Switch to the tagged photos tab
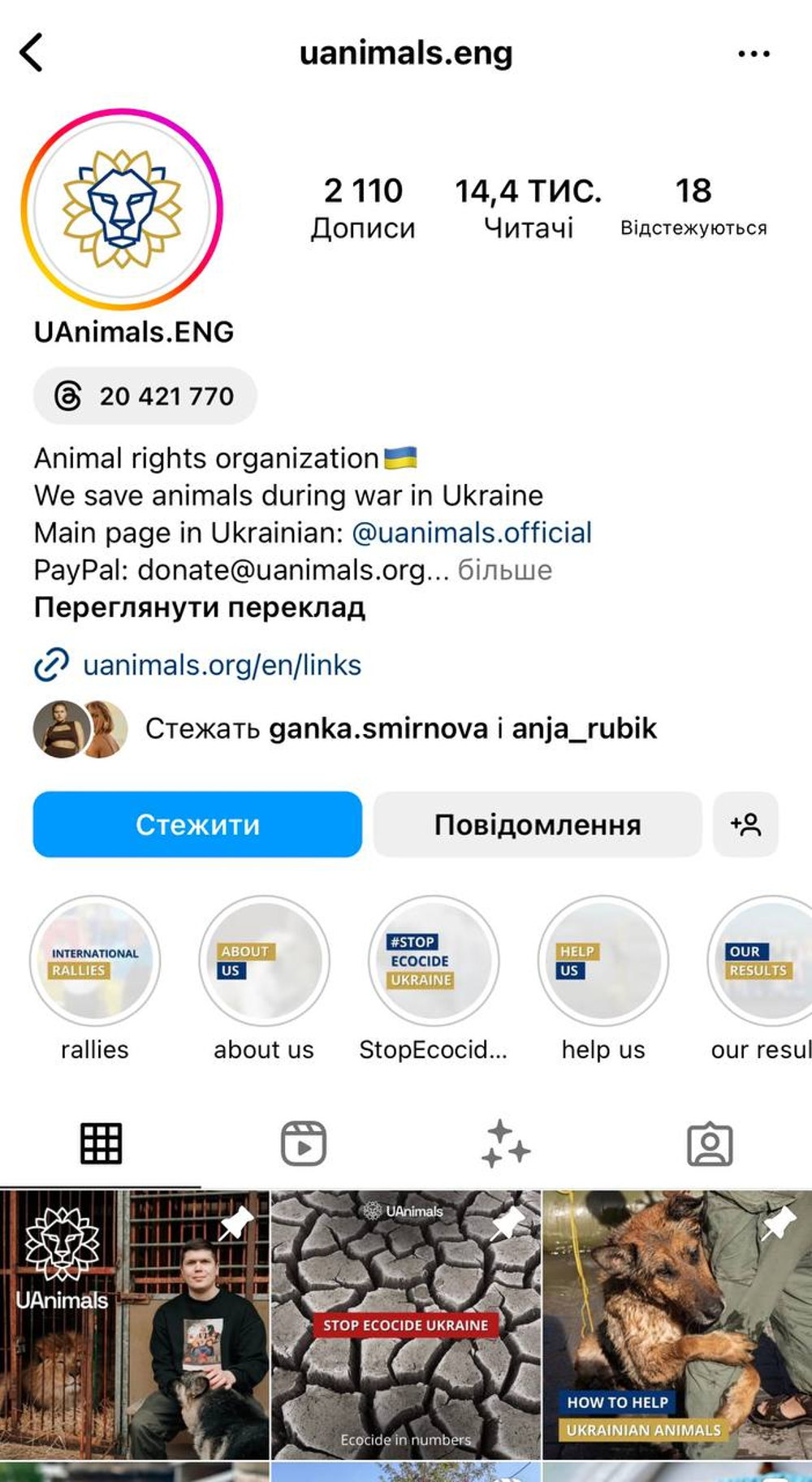Image resolution: width=812 pixels, height=1482 pixels. click(710, 1144)
